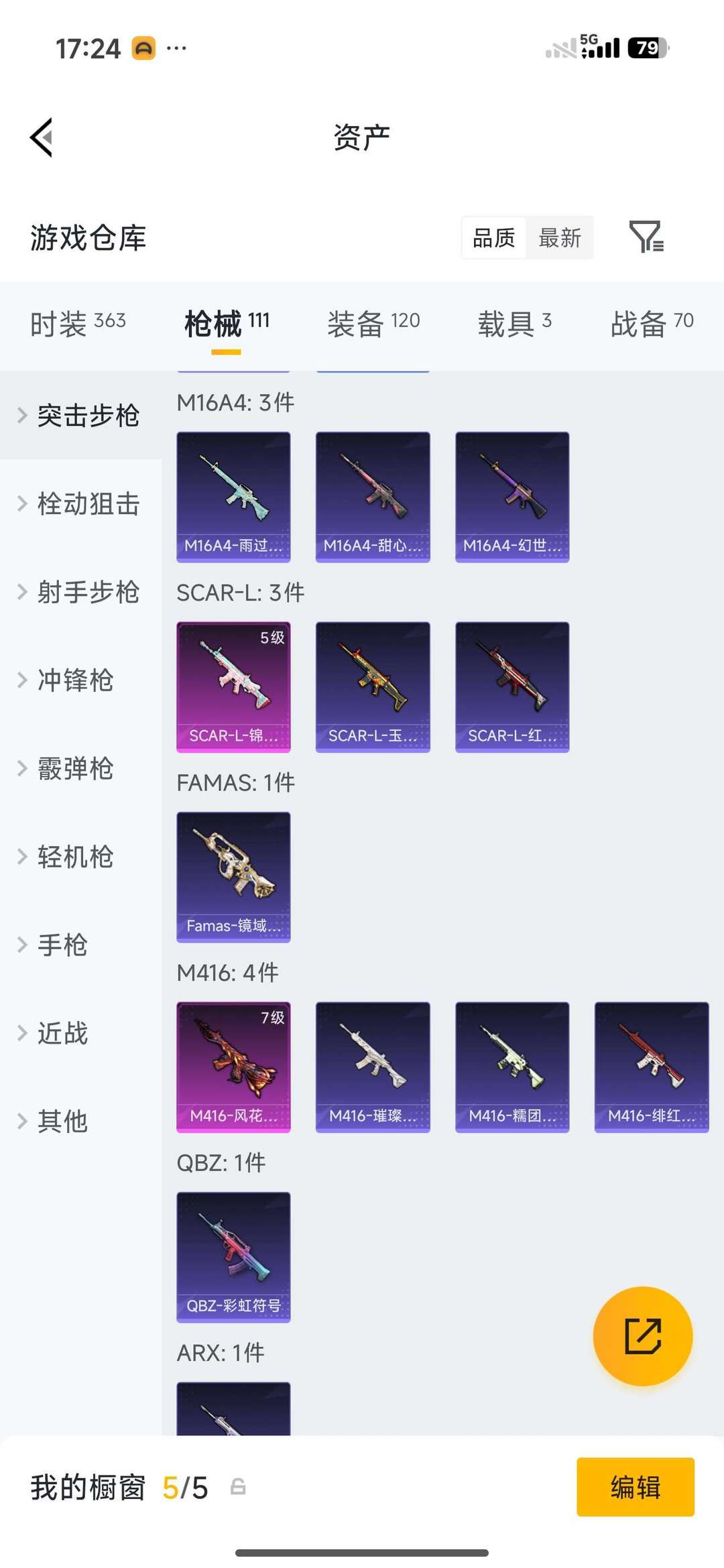Viewport: 724px width, 1568px height.
Task: Select the SCAR-L-锦 level 5 weapon icon
Action: point(233,687)
